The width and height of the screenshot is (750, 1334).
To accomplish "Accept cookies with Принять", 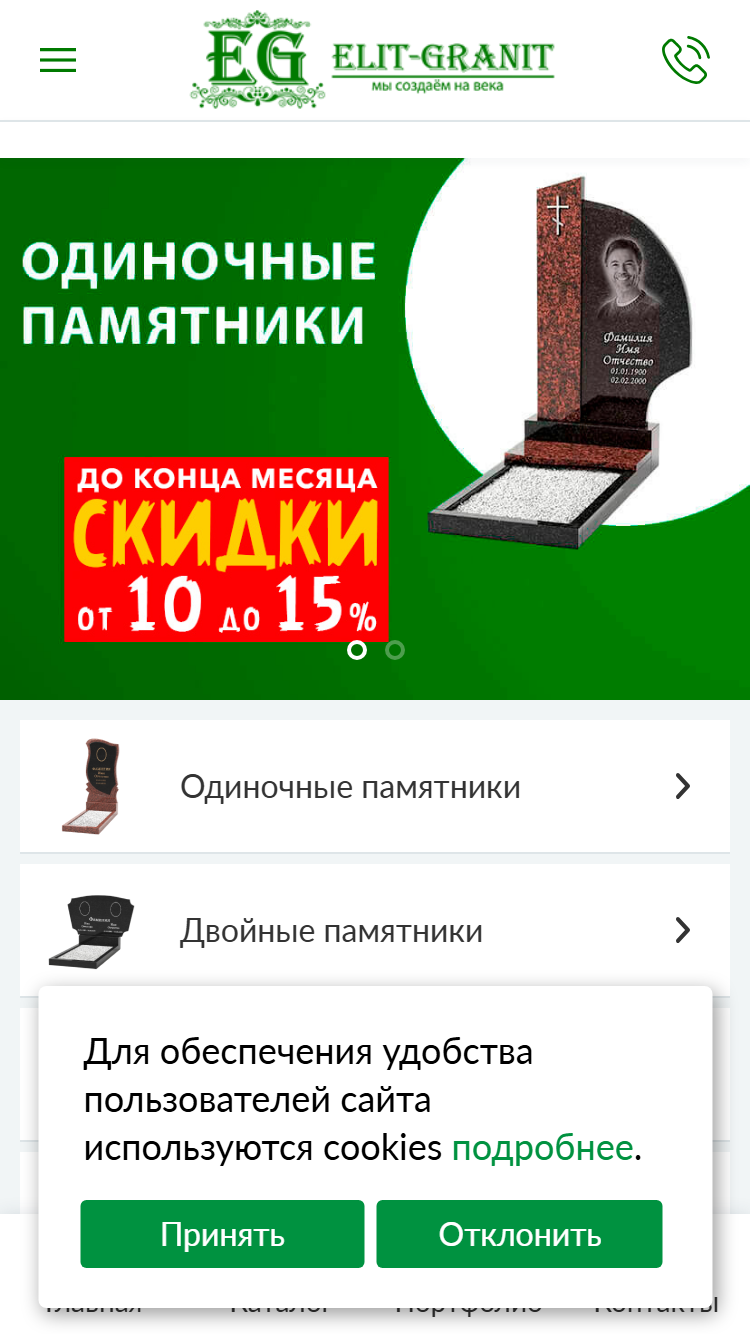I will [x=222, y=1234].
